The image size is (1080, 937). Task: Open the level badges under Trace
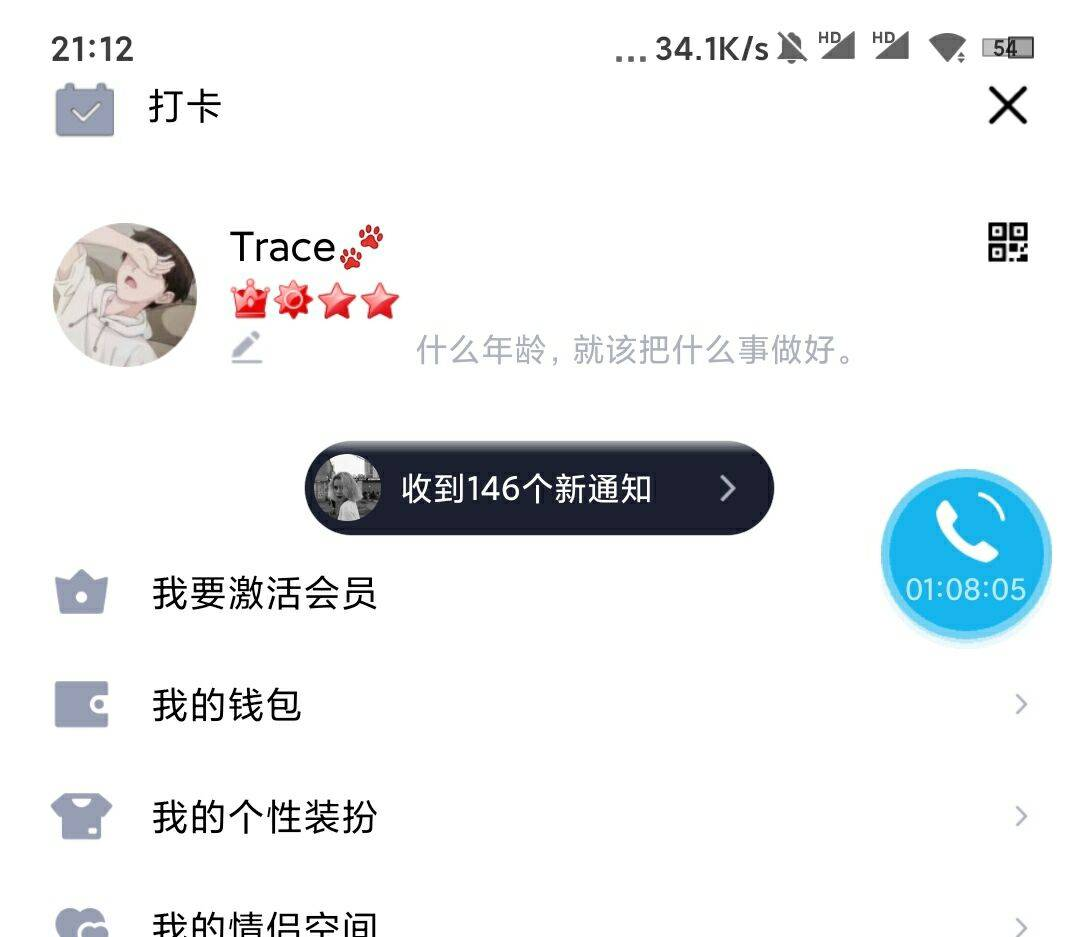314,300
